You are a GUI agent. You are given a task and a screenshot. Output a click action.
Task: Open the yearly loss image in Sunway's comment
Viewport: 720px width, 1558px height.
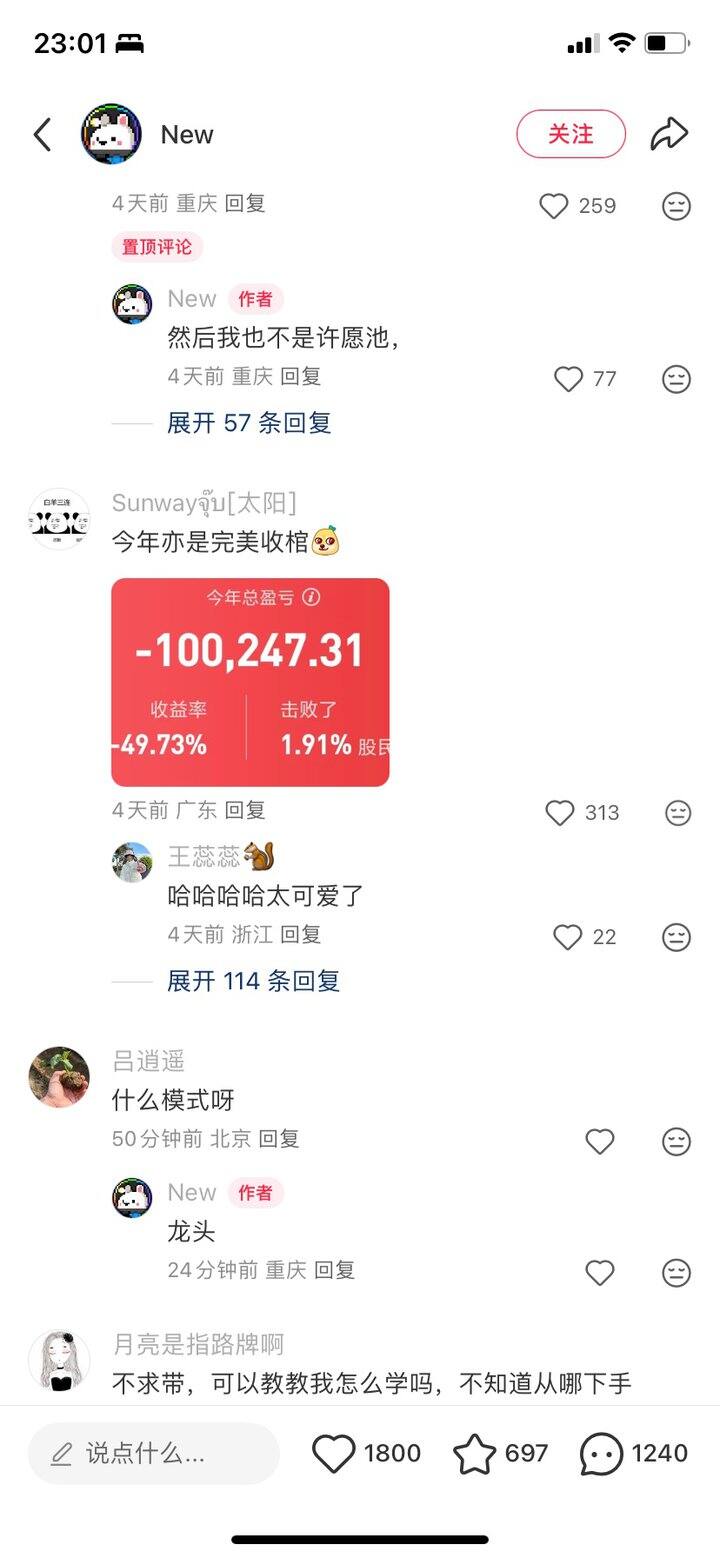click(x=250, y=682)
